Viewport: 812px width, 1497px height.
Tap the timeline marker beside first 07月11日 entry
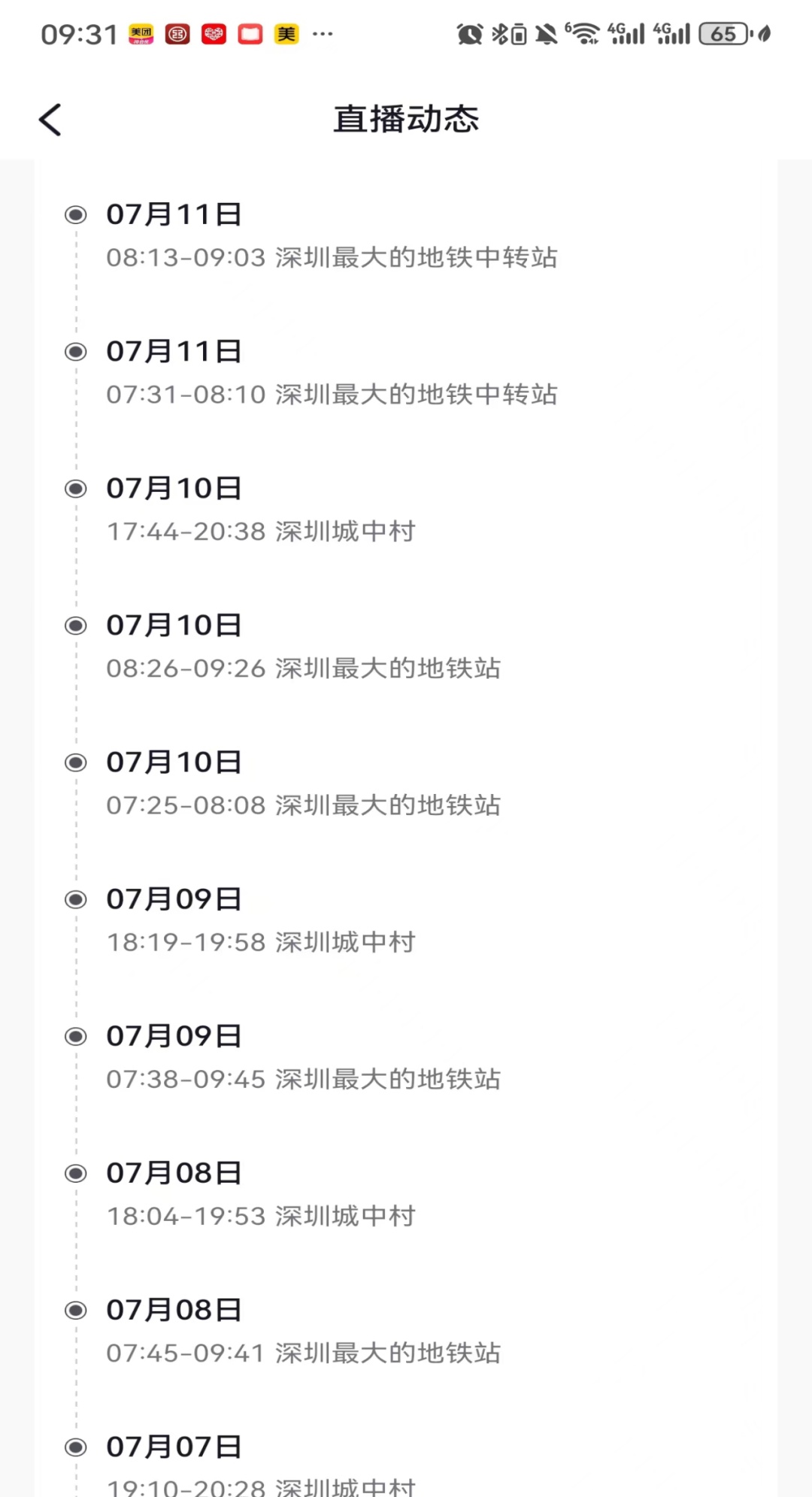pyautogui.click(x=75, y=214)
